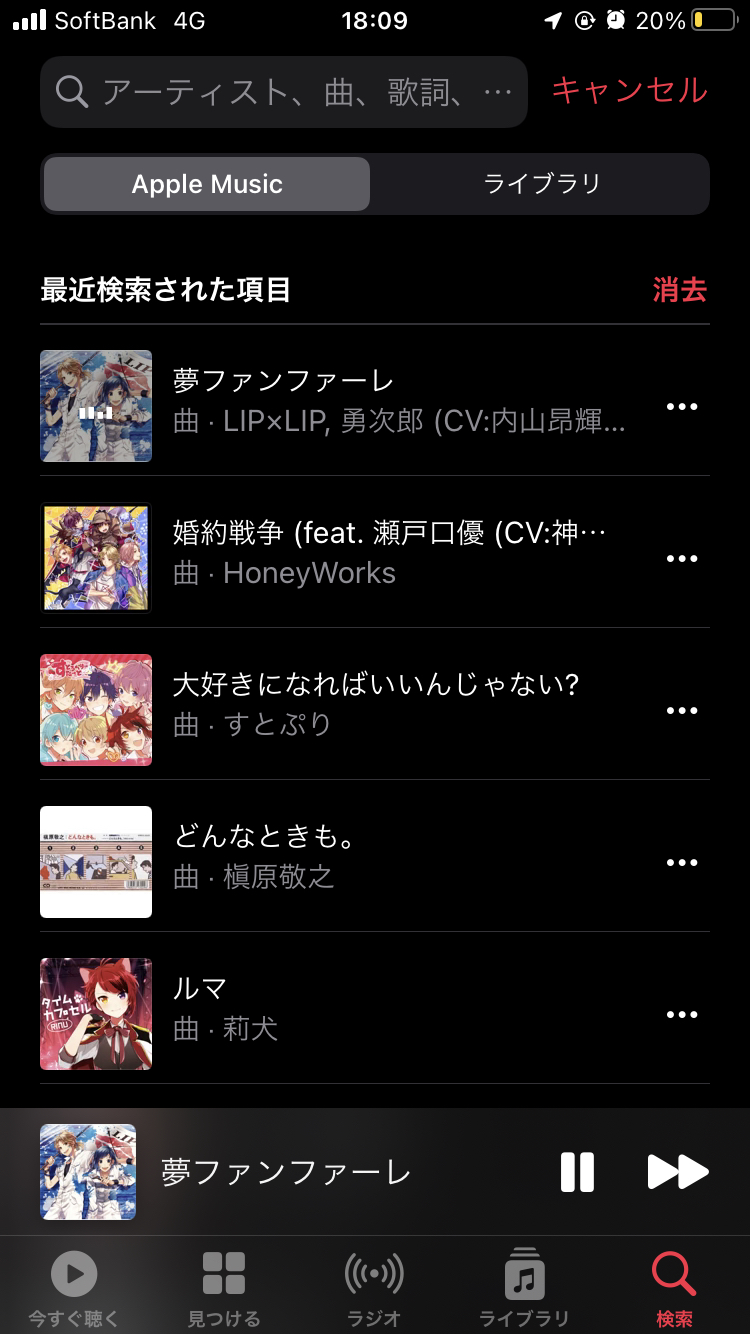Pause the currently playing song
The width and height of the screenshot is (750, 1334).
point(577,1172)
